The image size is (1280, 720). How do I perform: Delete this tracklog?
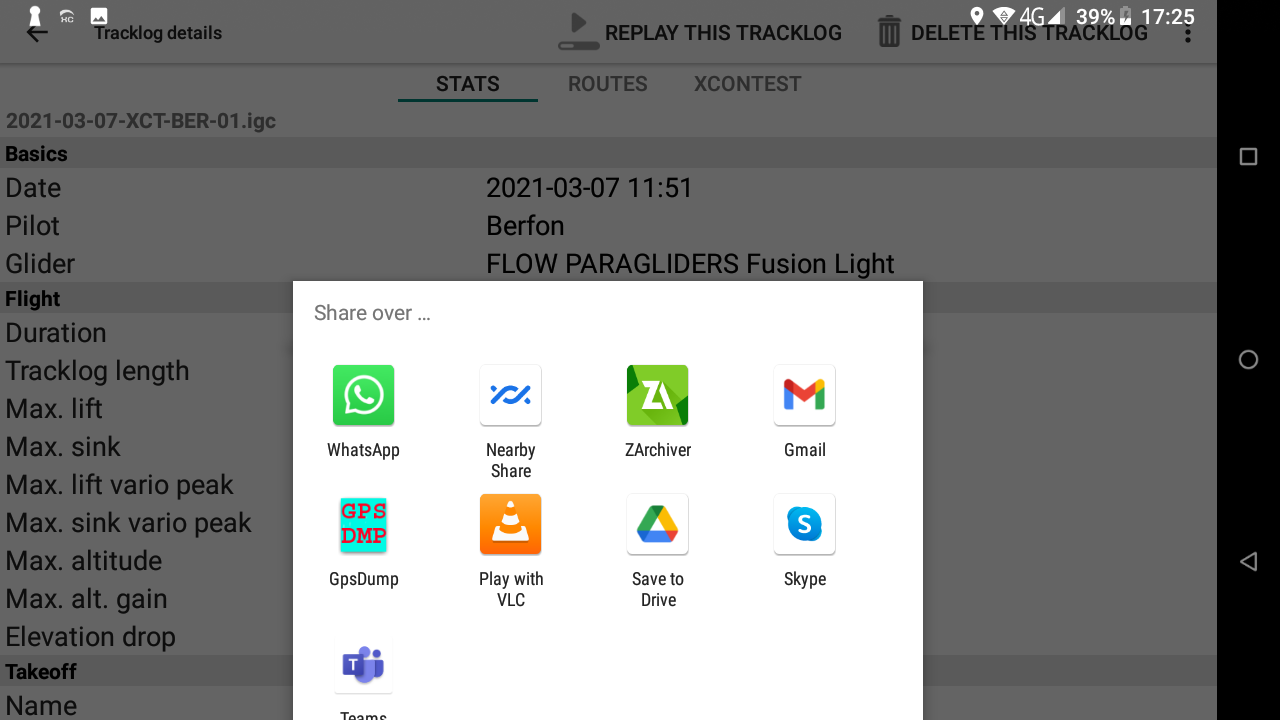pyautogui.click(x=1012, y=33)
